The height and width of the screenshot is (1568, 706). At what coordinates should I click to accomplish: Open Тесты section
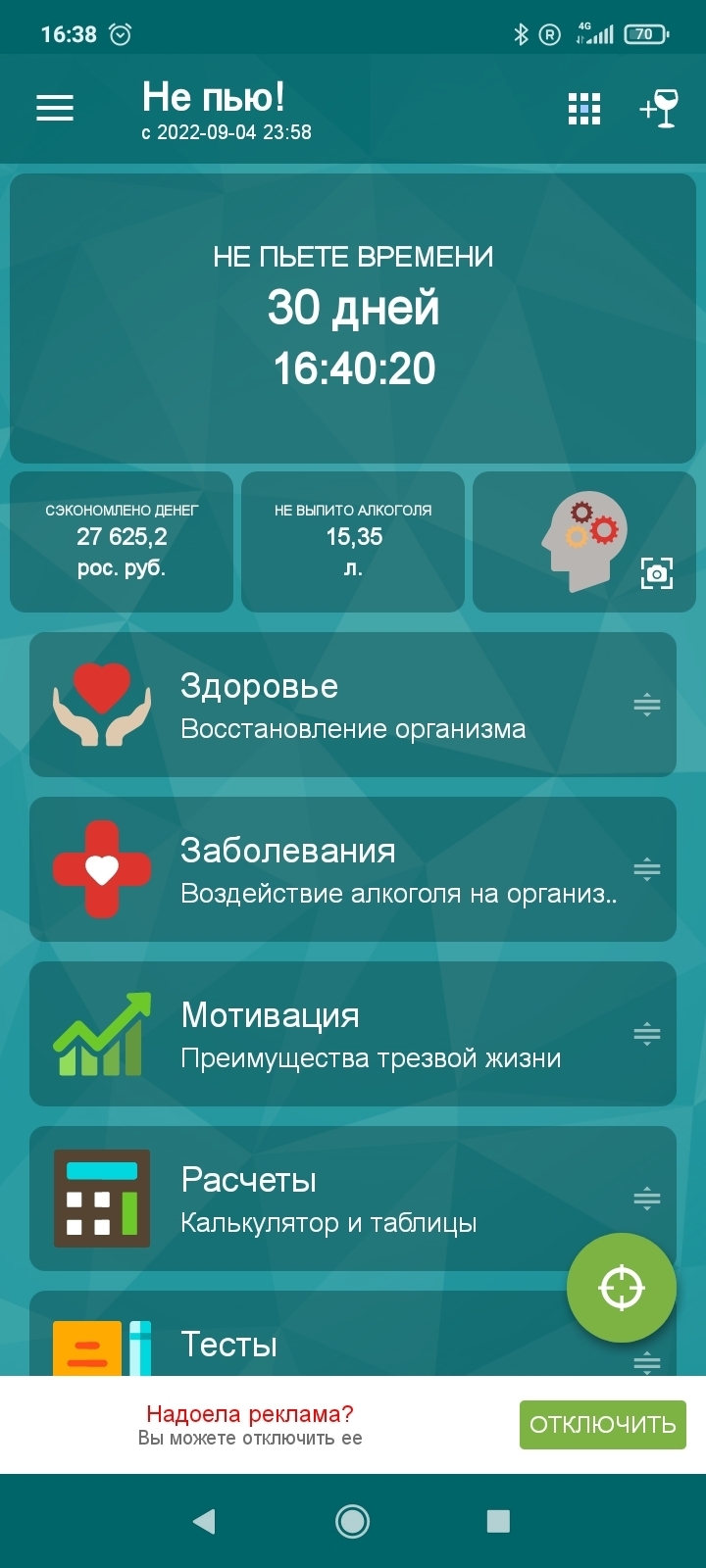[x=294, y=1345]
